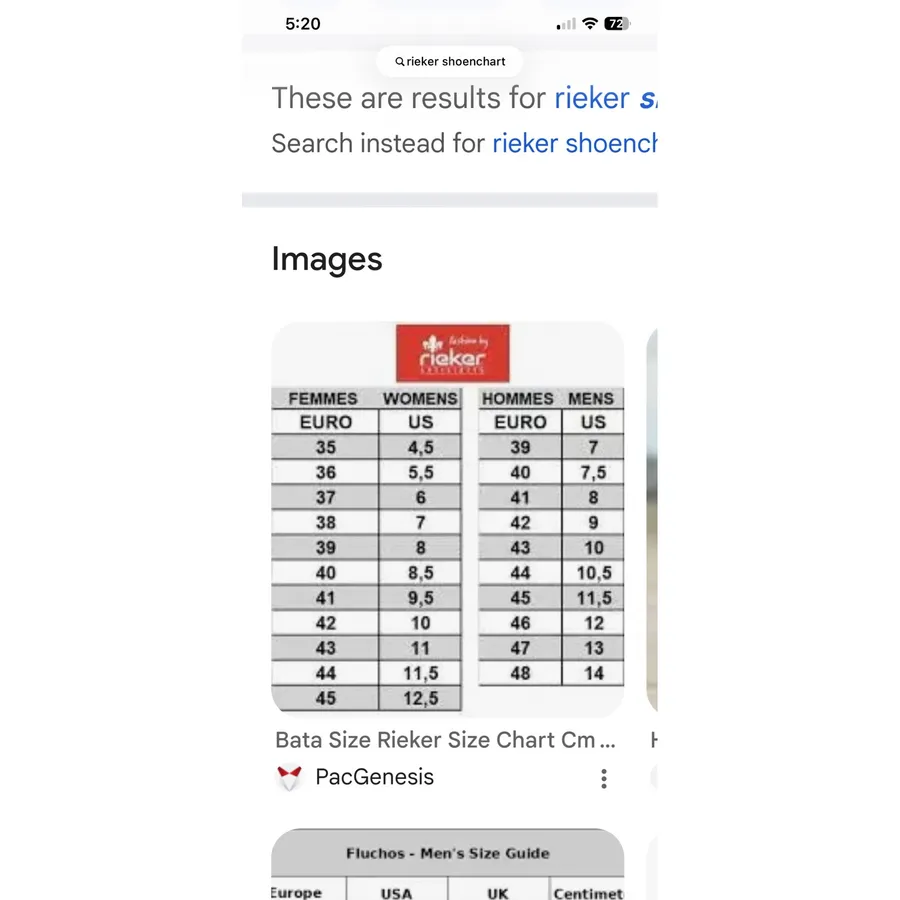The height and width of the screenshot is (900, 900).
Task: Open the Rieker size chart image
Action: click(448, 519)
